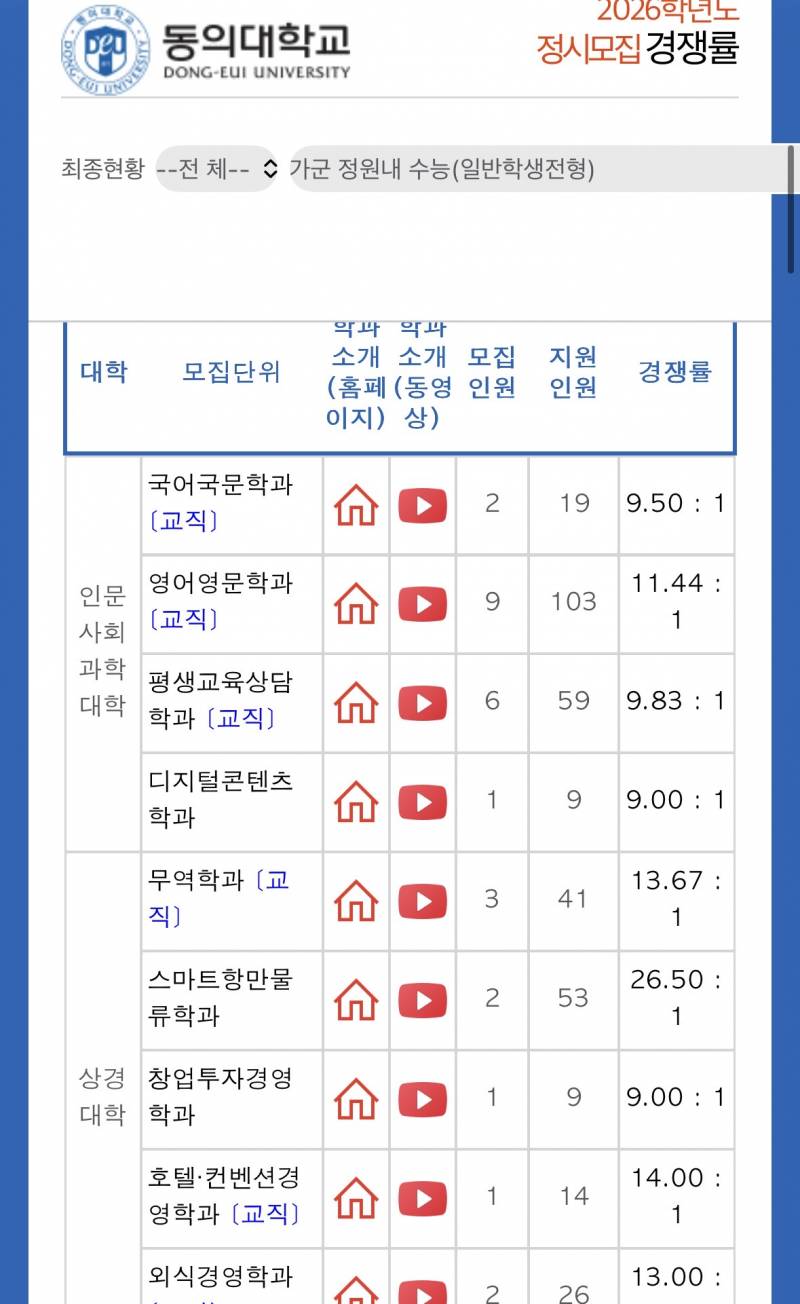The height and width of the screenshot is (1304, 800).
Task: Open the 국어국문학과 homepage icon
Action: pyautogui.click(x=355, y=504)
